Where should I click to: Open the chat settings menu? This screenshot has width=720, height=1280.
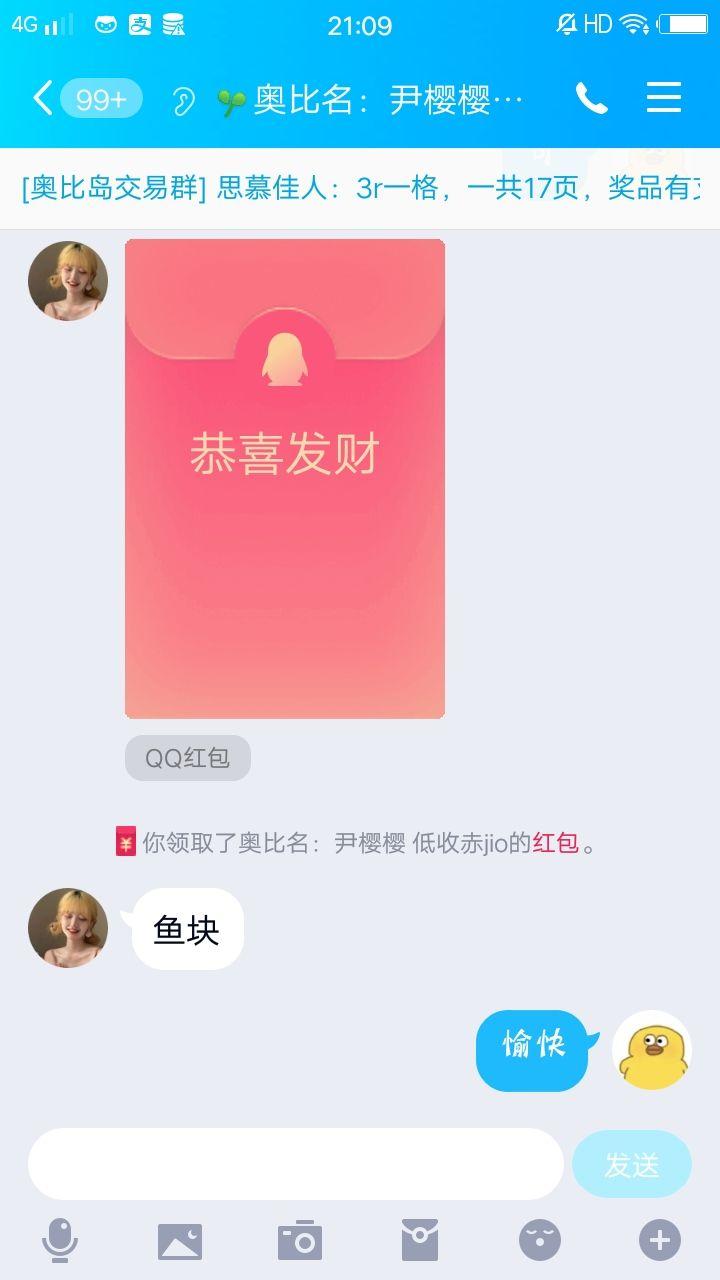(x=663, y=98)
